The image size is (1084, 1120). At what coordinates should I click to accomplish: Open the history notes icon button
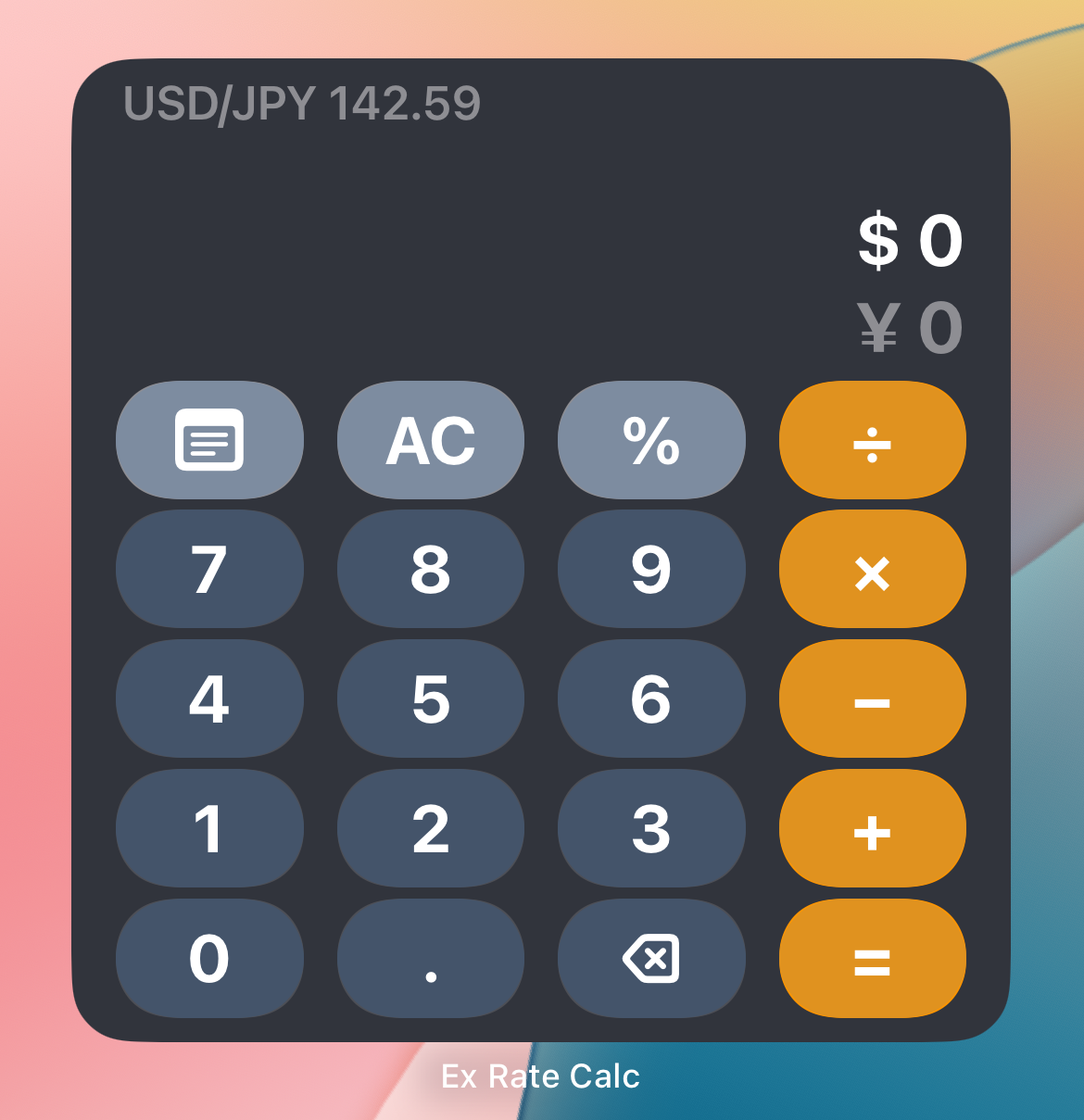coord(209,440)
